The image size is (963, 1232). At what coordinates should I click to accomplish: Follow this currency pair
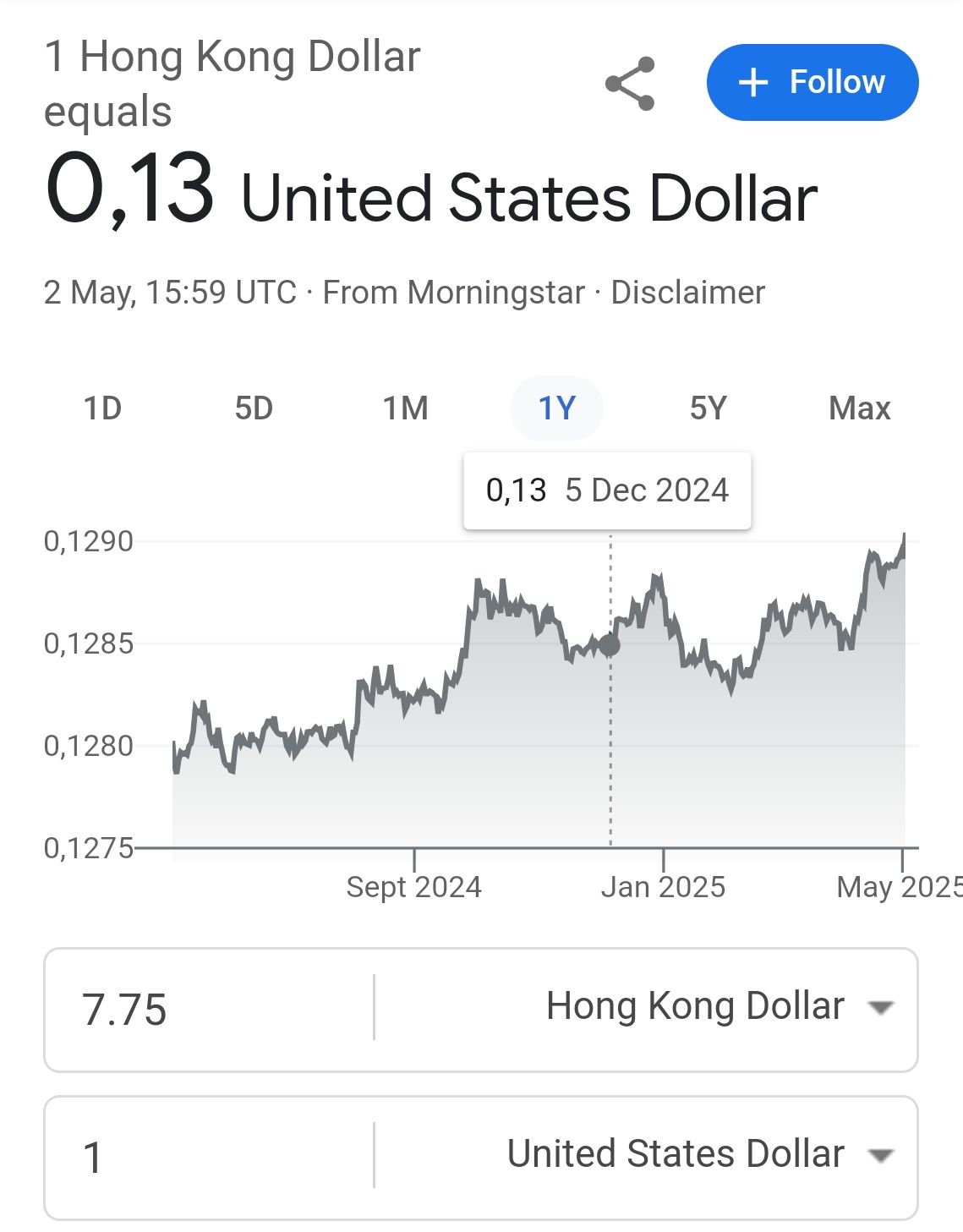coord(812,83)
